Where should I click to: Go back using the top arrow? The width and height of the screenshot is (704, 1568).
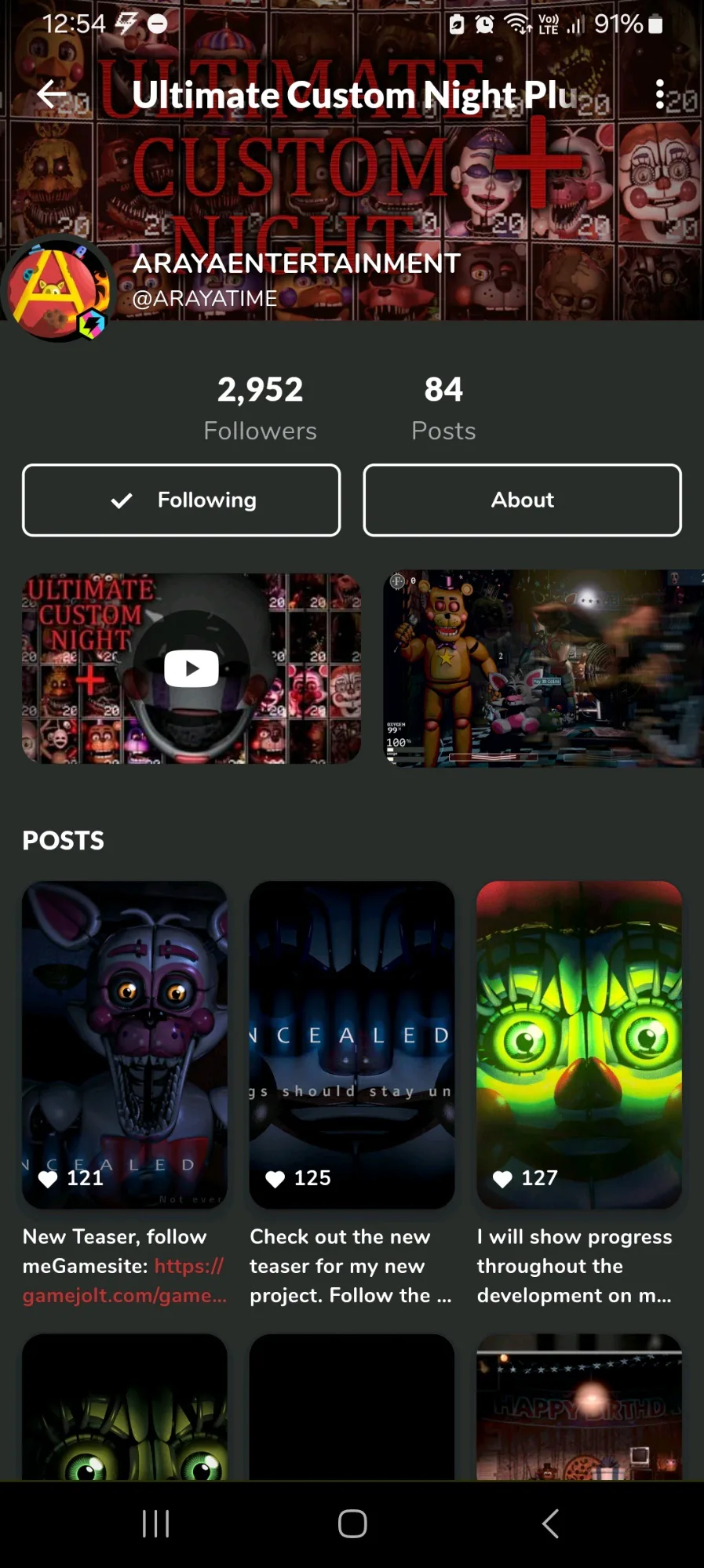click(52, 94)
